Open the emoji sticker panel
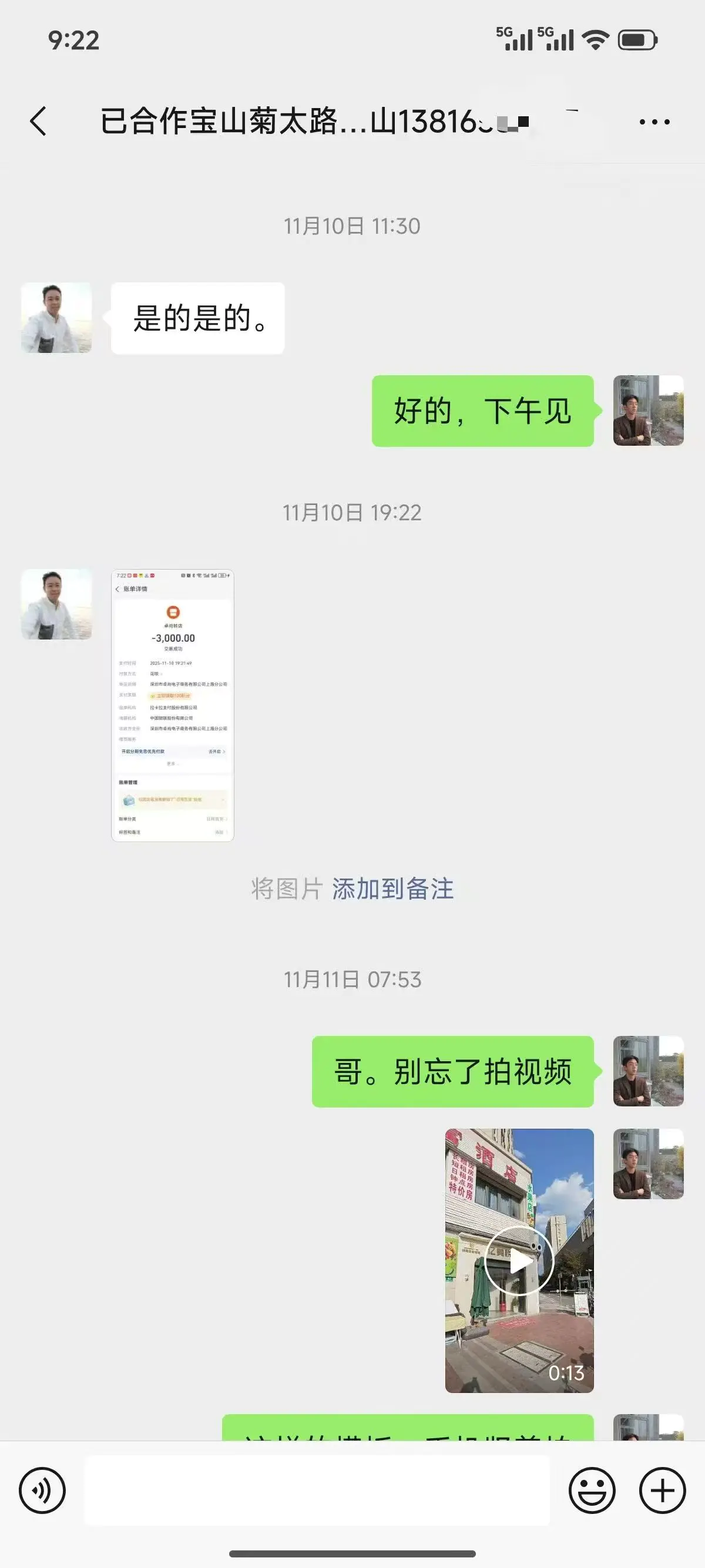Image resolution: width=705 pixels, height=1568 pixels. [592, 1490]
